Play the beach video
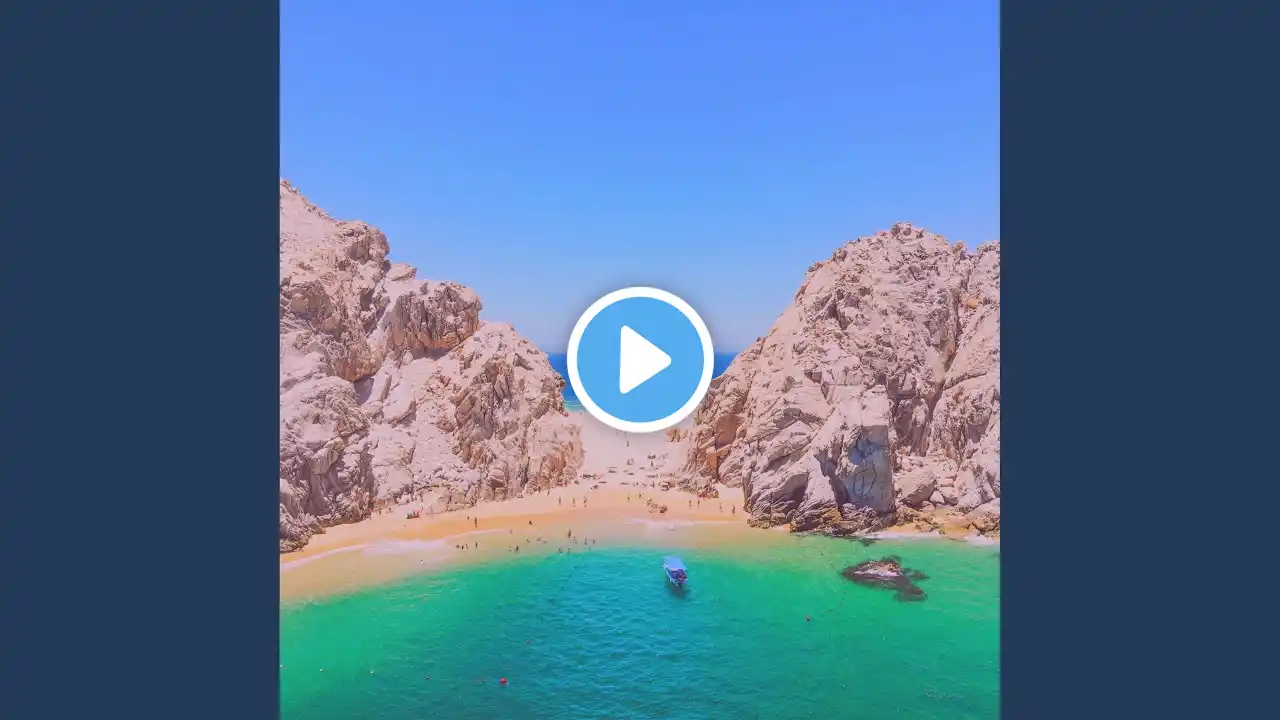1280x720 pixels. (640, 359)
